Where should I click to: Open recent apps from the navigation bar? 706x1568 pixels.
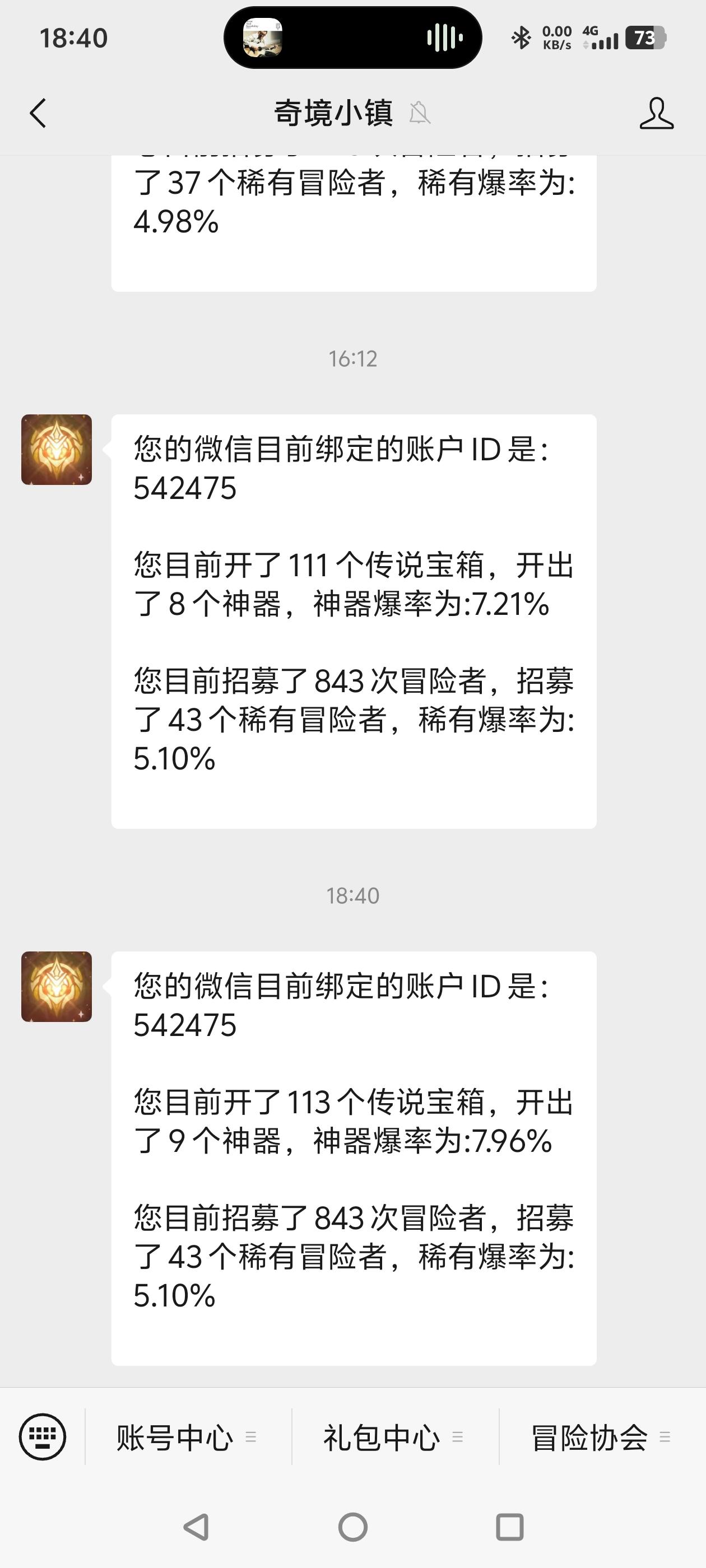coord(510,1527)
